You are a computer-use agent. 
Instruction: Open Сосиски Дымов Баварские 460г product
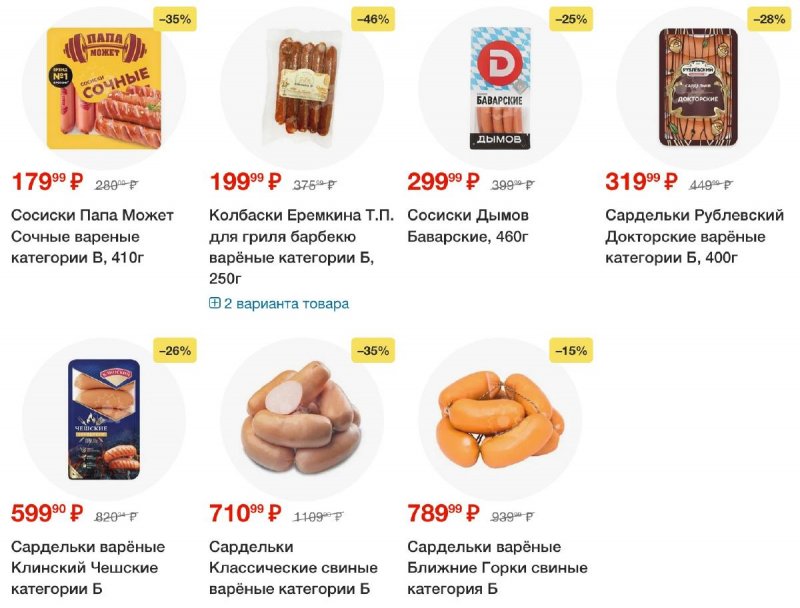(x=469, y=226)
